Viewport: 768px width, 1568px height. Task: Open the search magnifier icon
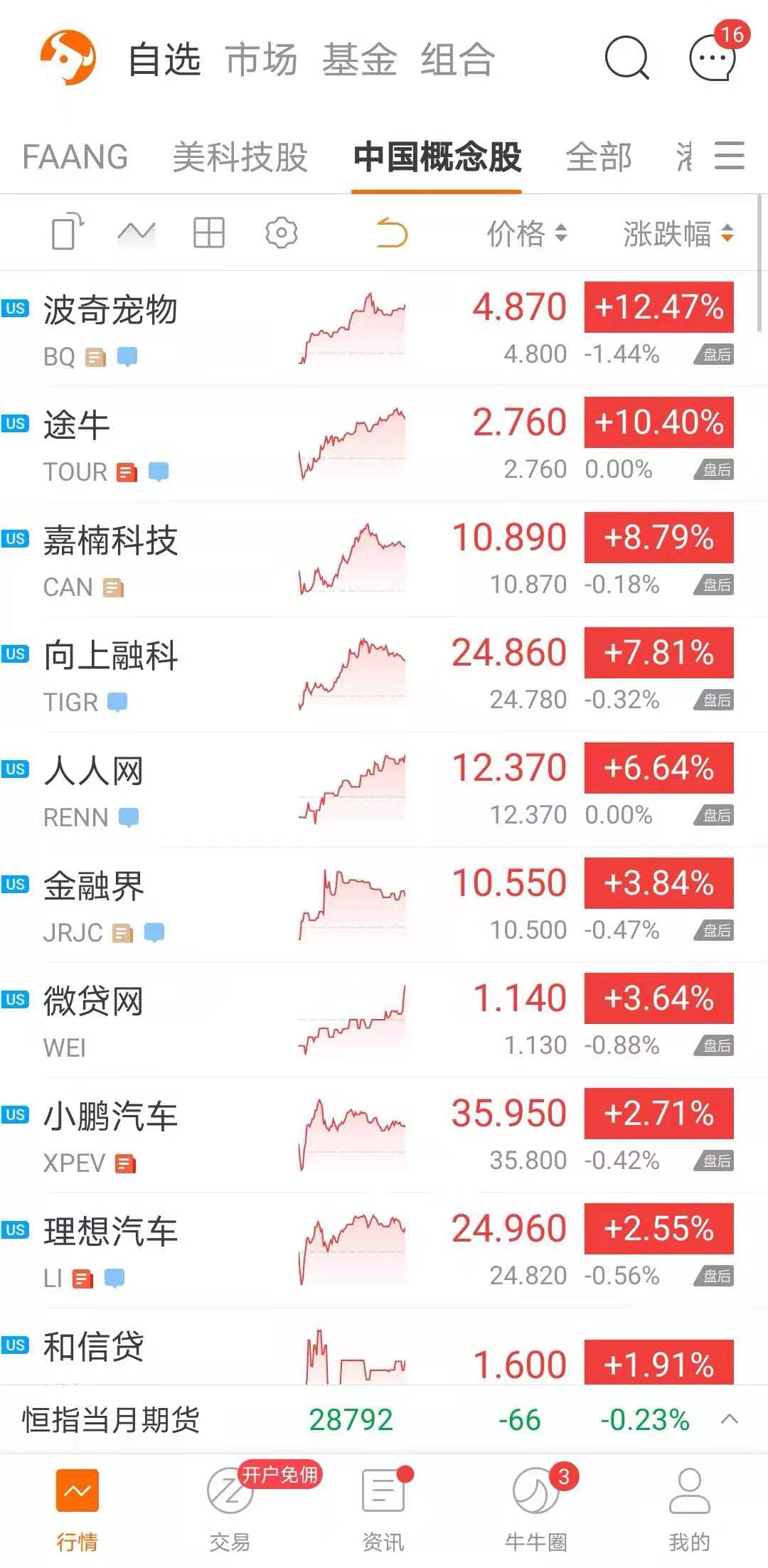tap(626, 58)
